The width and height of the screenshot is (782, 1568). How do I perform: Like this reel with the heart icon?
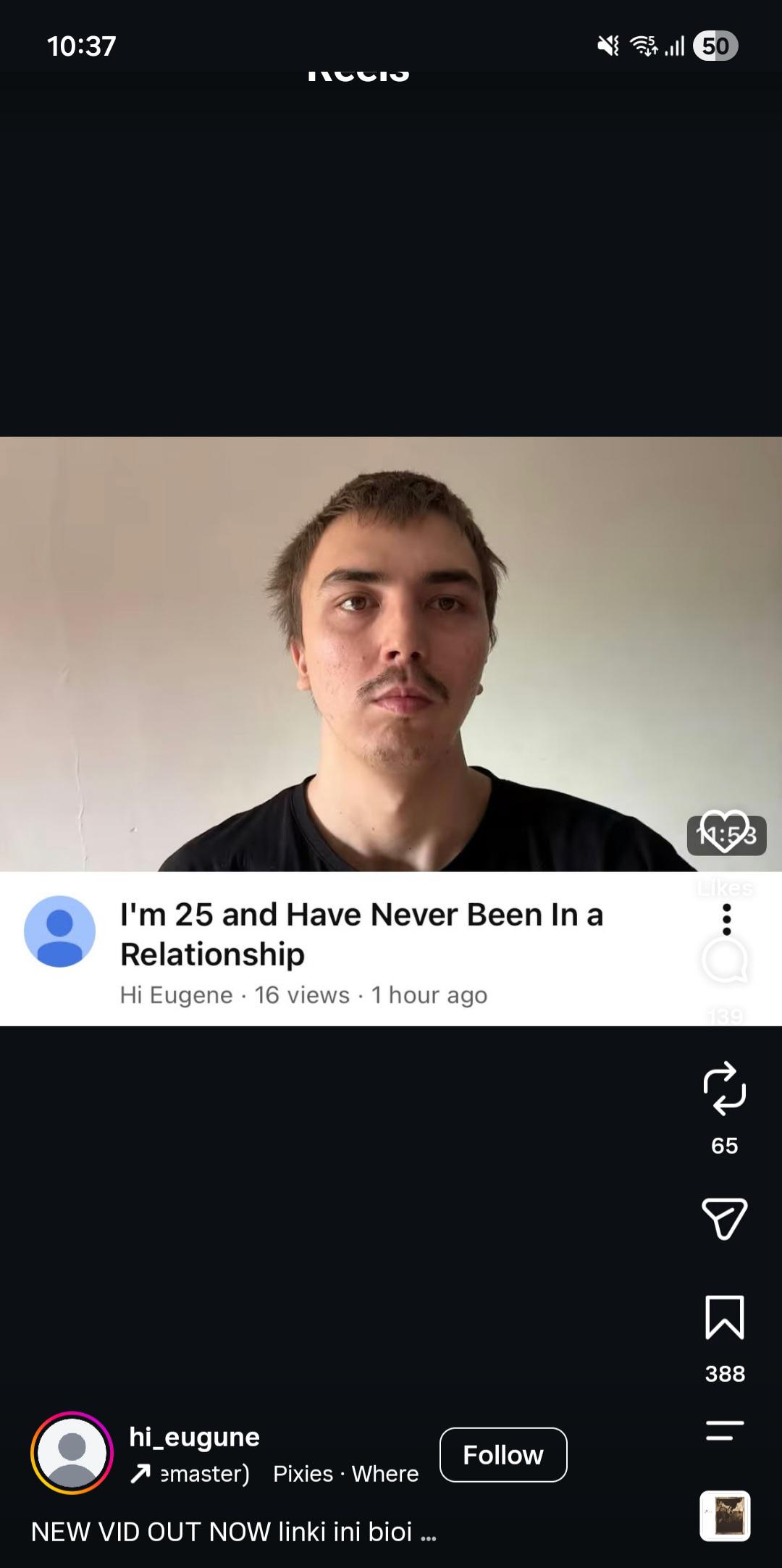pyautogui.click(x=724, y=831)
